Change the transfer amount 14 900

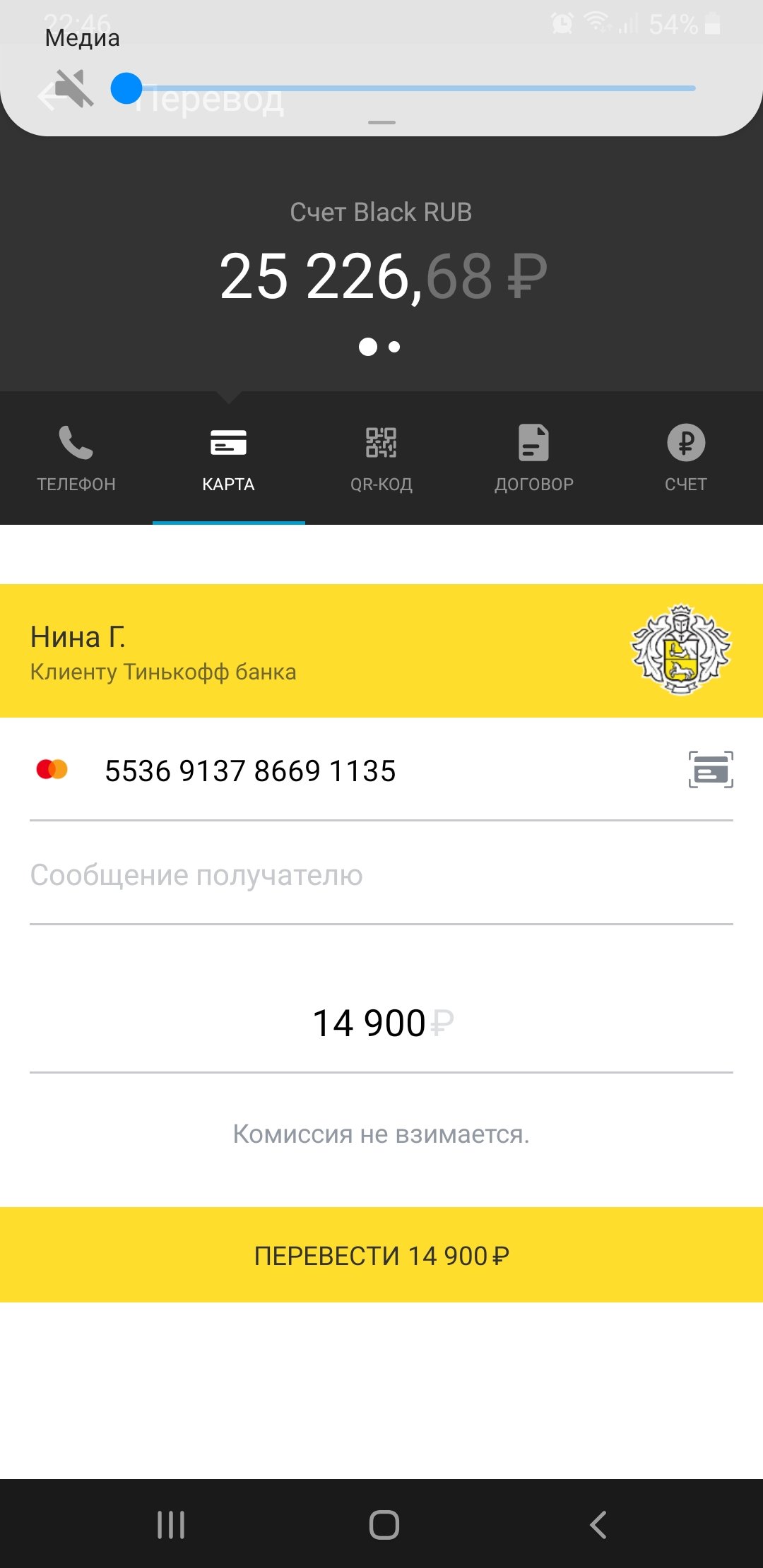(369, 1023)
